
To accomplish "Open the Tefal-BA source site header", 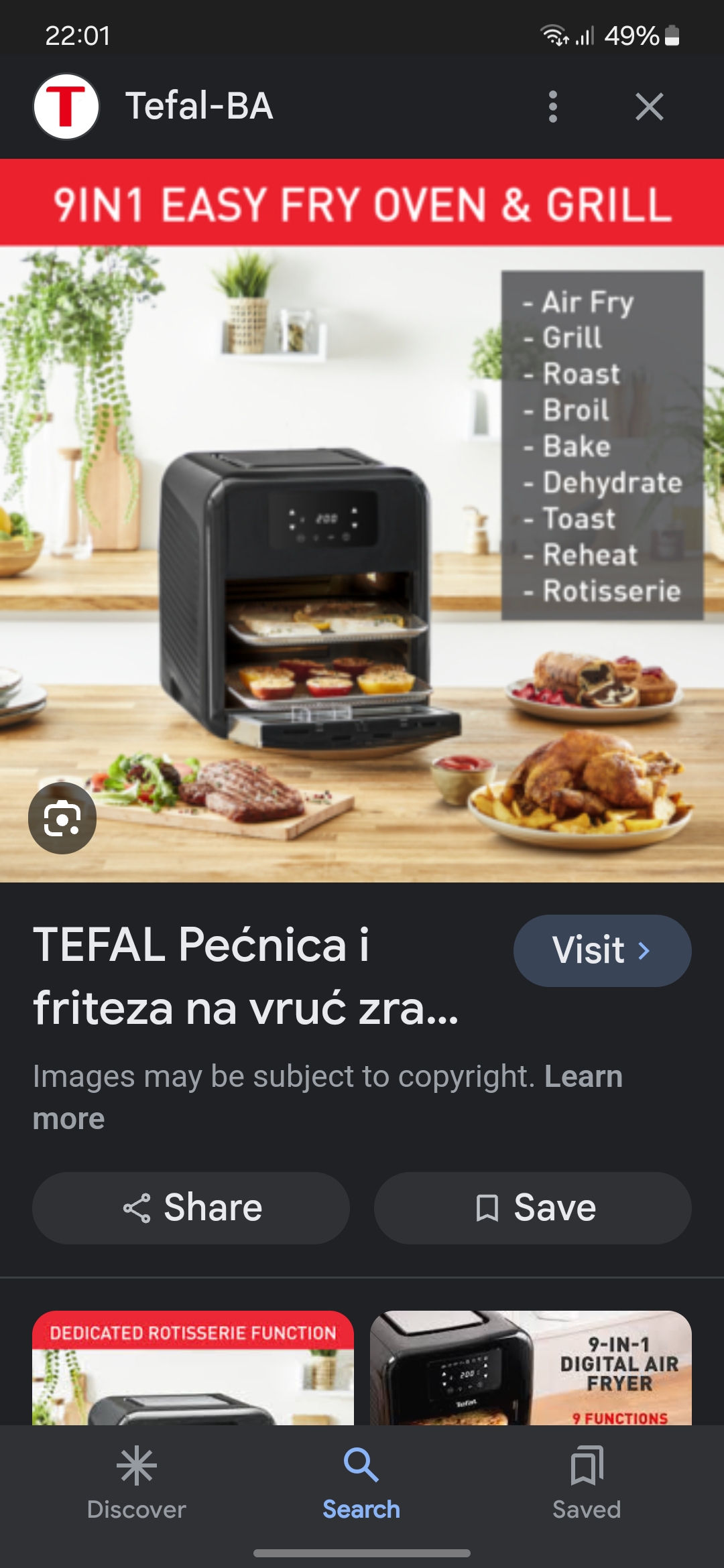I will coord(199,107).
